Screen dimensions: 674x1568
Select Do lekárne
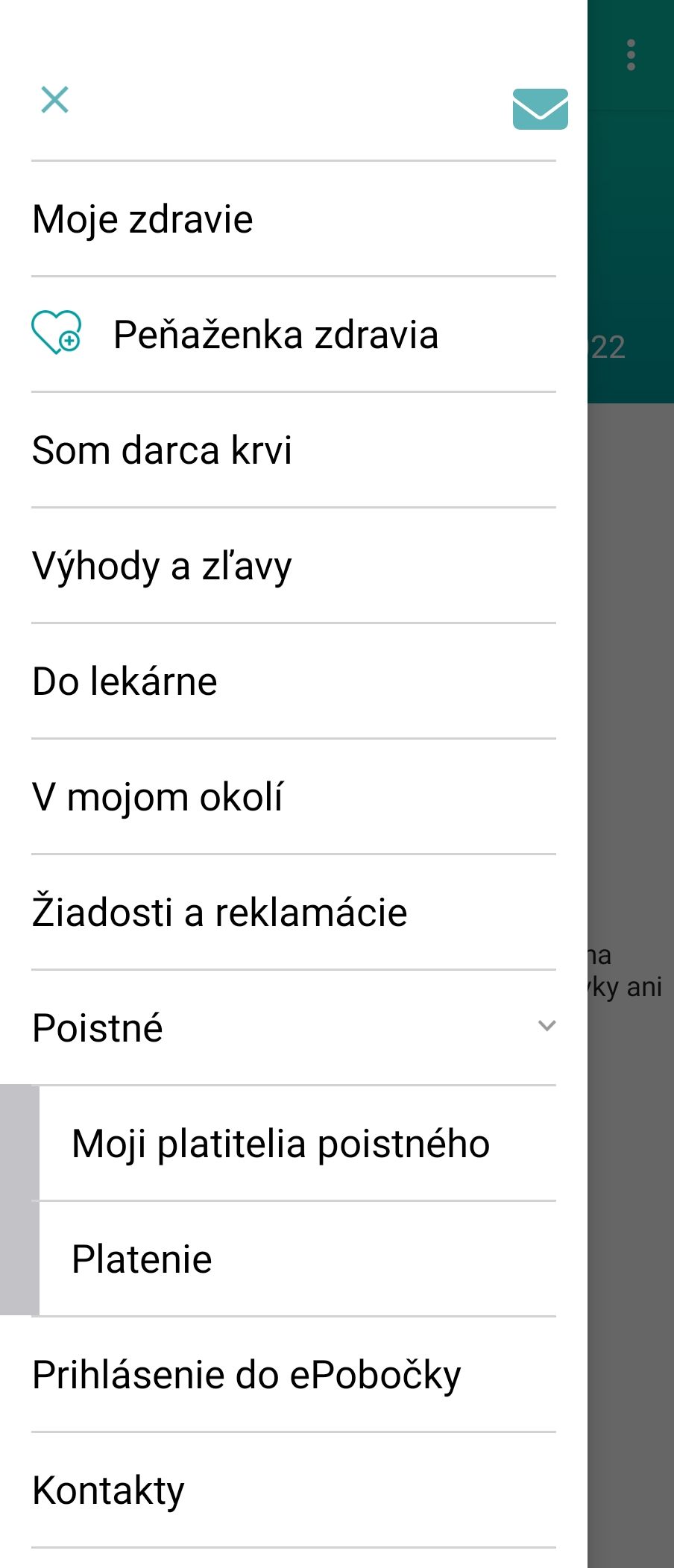(x=125, y=681)
